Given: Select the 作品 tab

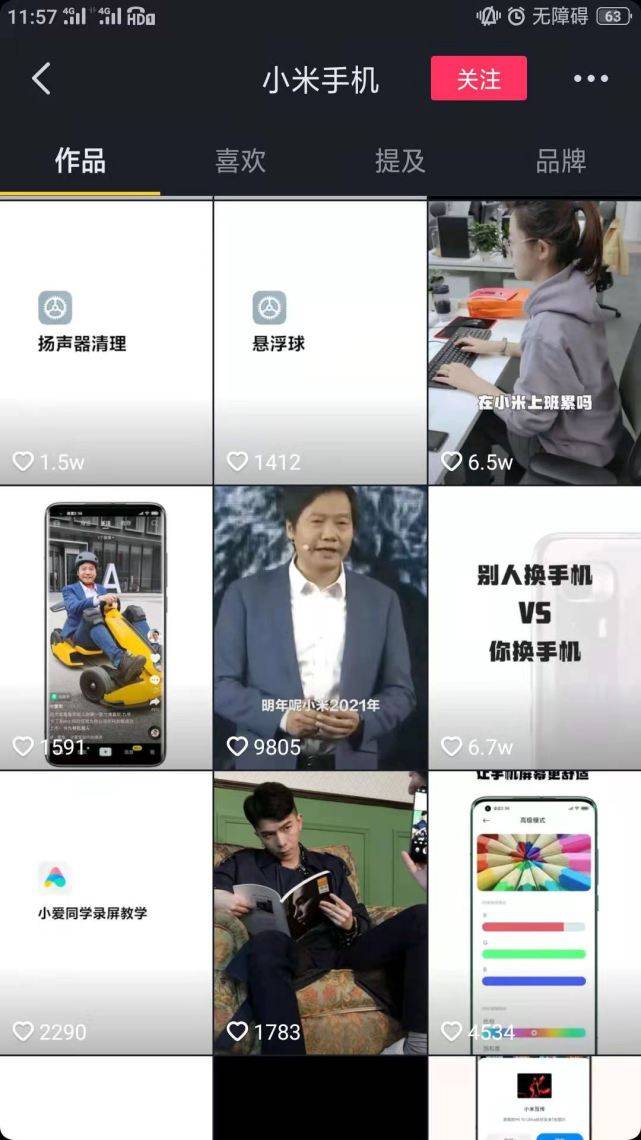Looking at the screenshot, I should click(x=80, y=161).
